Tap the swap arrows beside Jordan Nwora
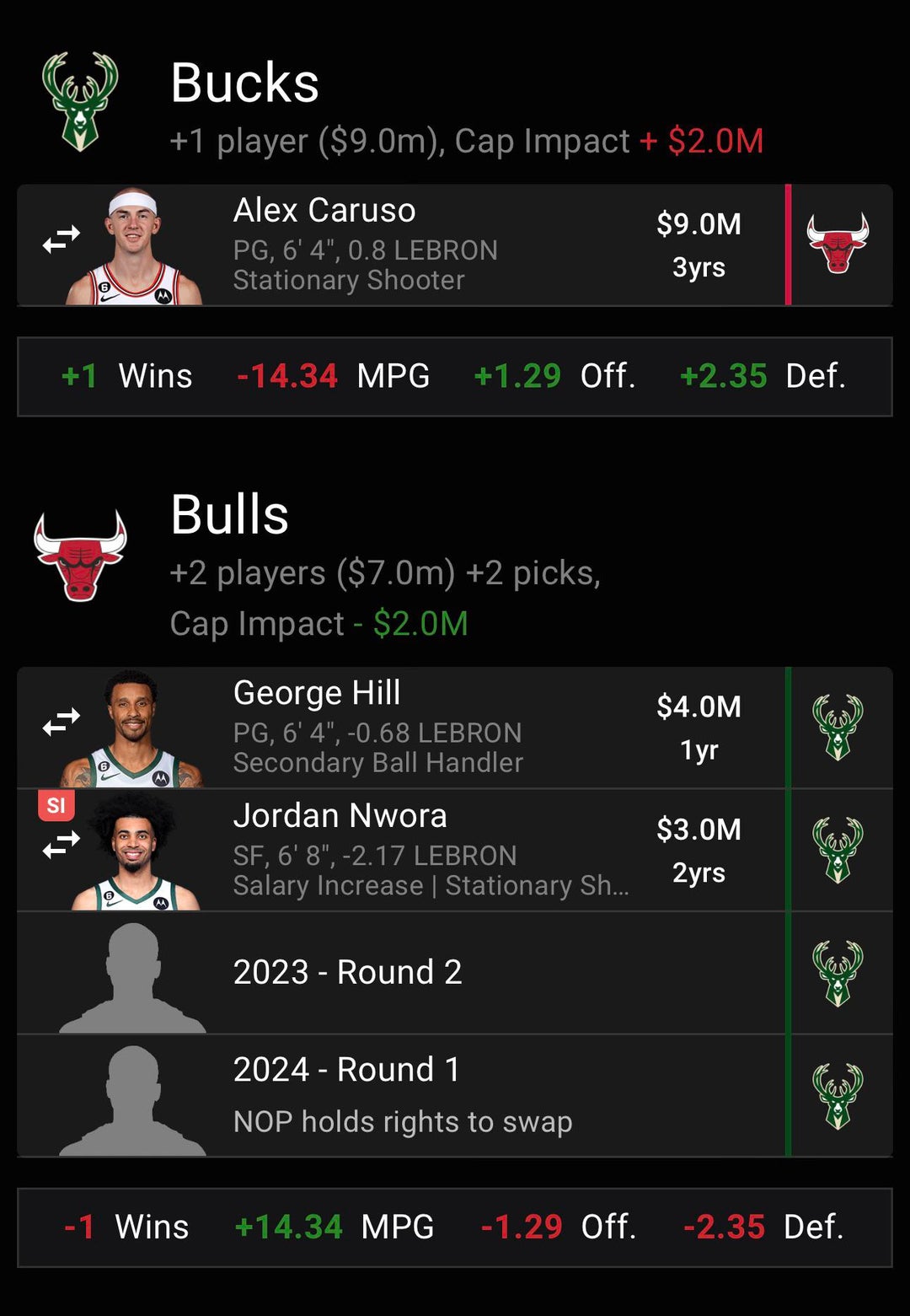910x1316 pixels. click(x=62, y=844)
